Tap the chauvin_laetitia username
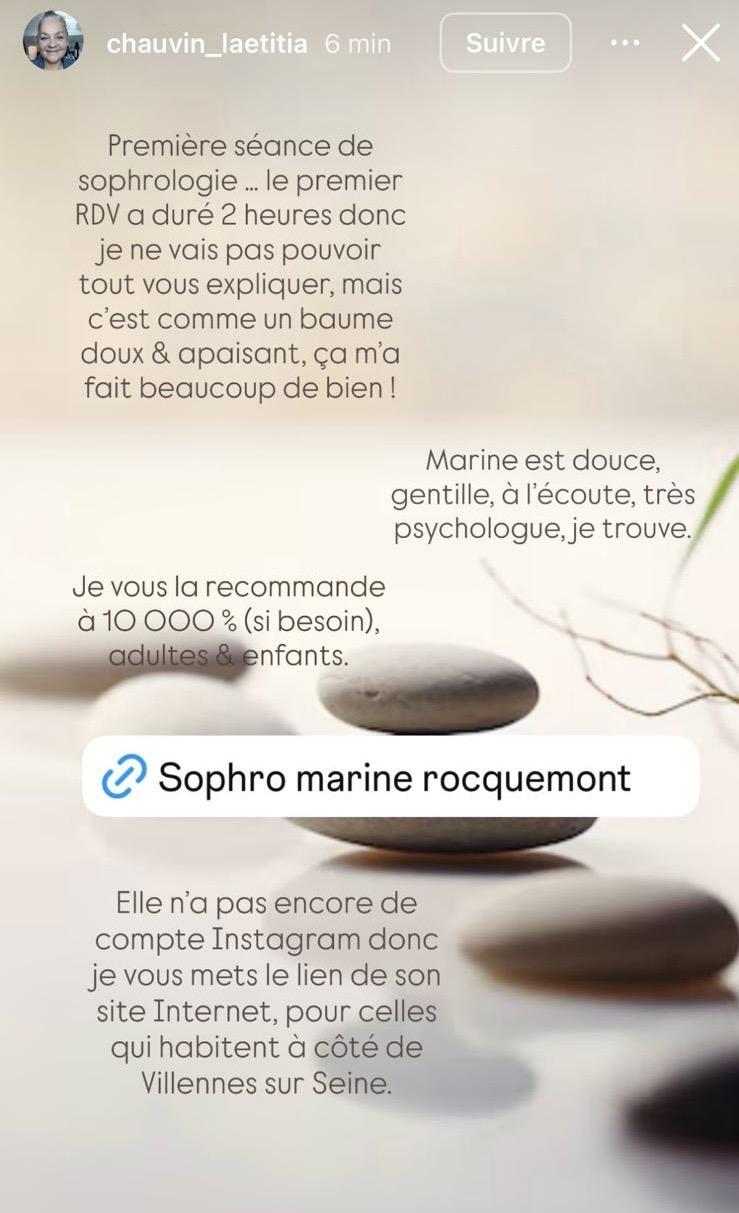This screenshot has width=739, height=1213. tap(207, 44)
